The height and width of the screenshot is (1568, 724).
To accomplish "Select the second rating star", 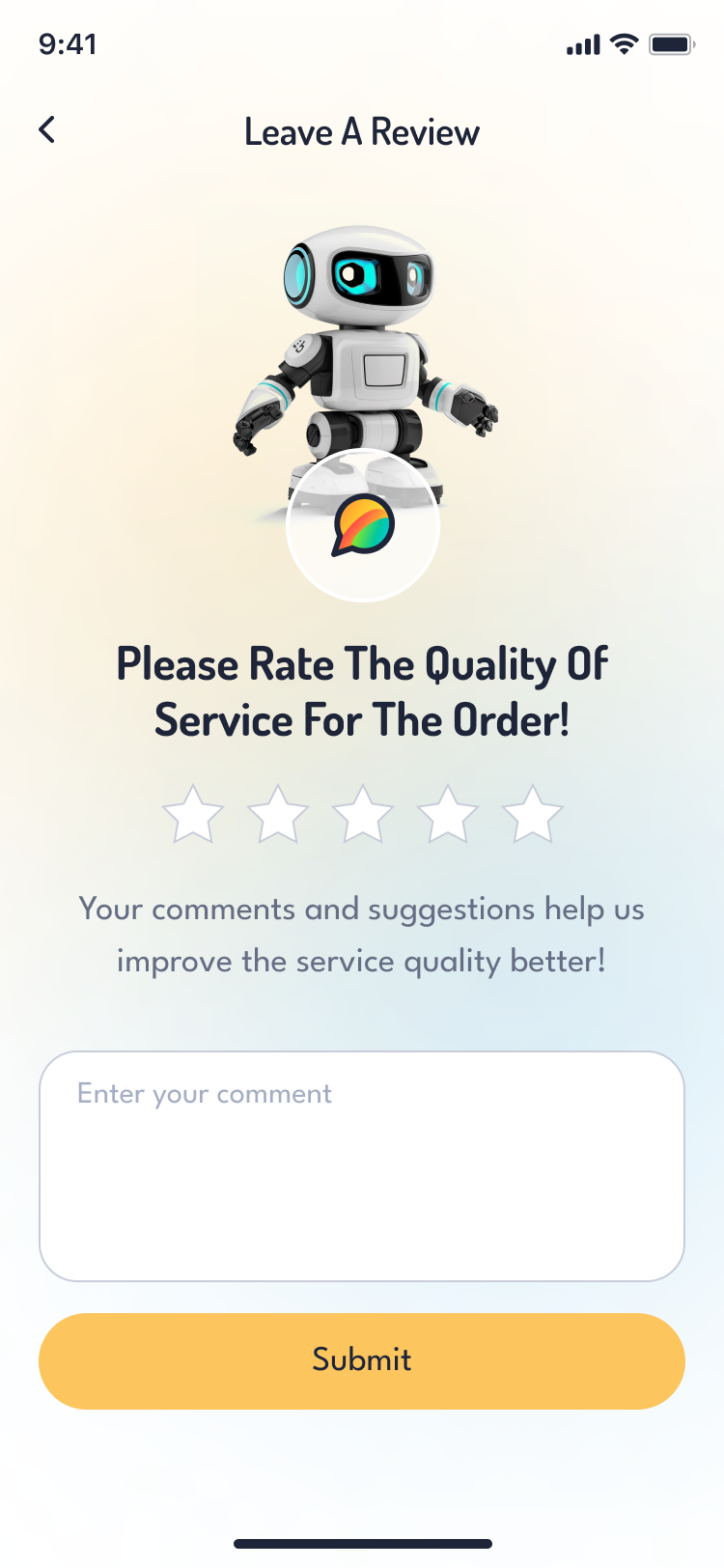I will coord(278,815).
